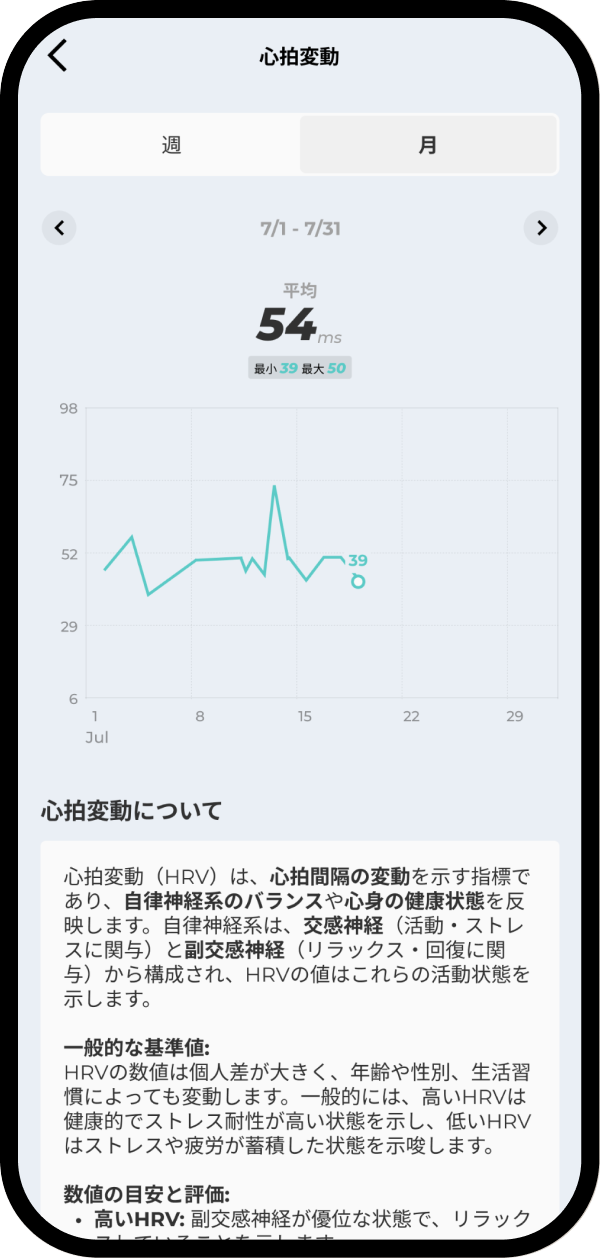Show the previous month's data
The image size is (600, 1258).
59,228
